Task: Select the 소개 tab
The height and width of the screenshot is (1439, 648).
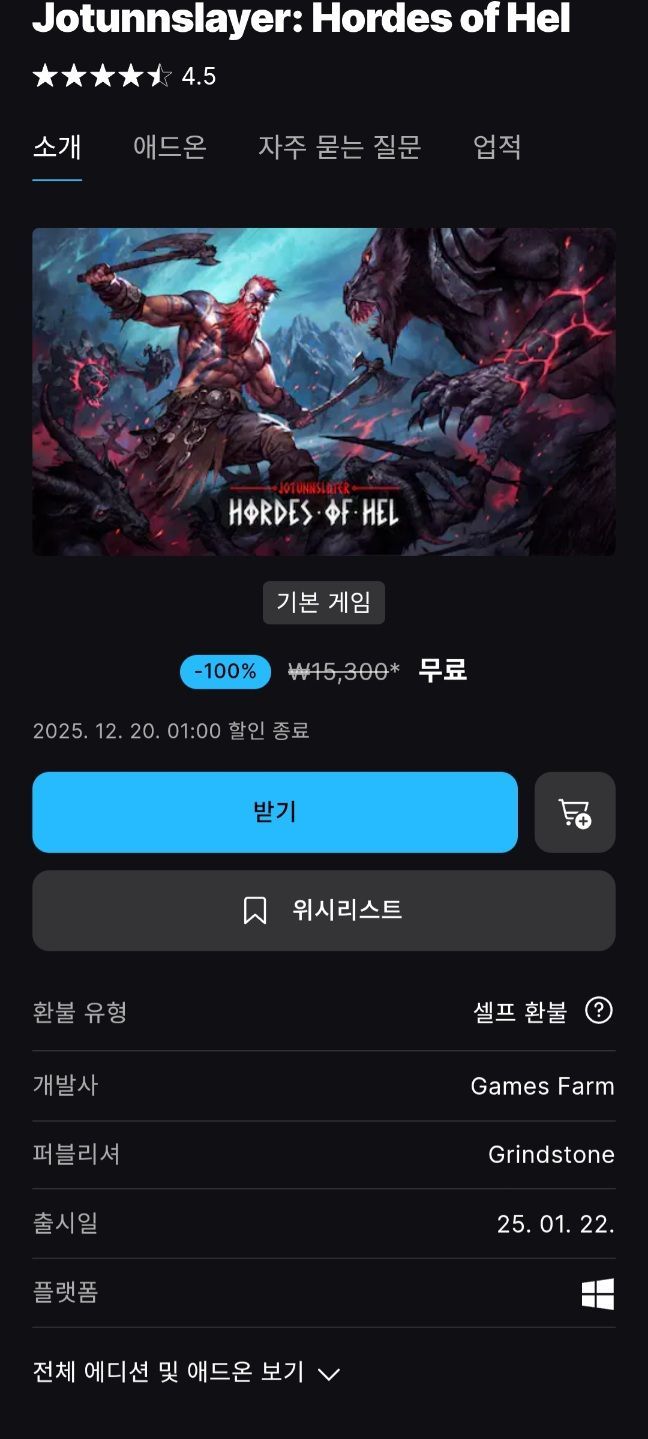Action: [57, 147]
